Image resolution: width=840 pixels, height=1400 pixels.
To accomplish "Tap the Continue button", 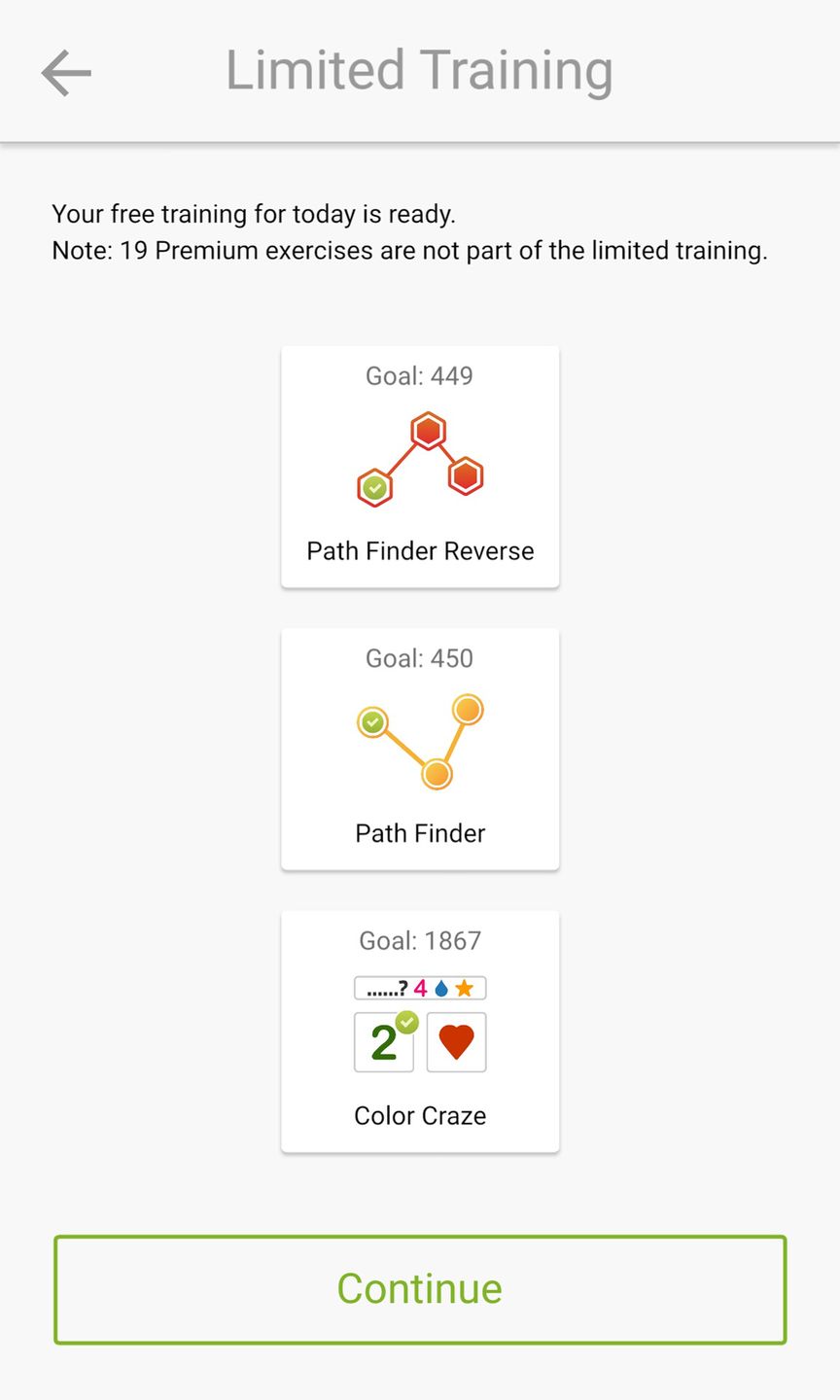I will pyautogui.click(x=420, y=1289).
